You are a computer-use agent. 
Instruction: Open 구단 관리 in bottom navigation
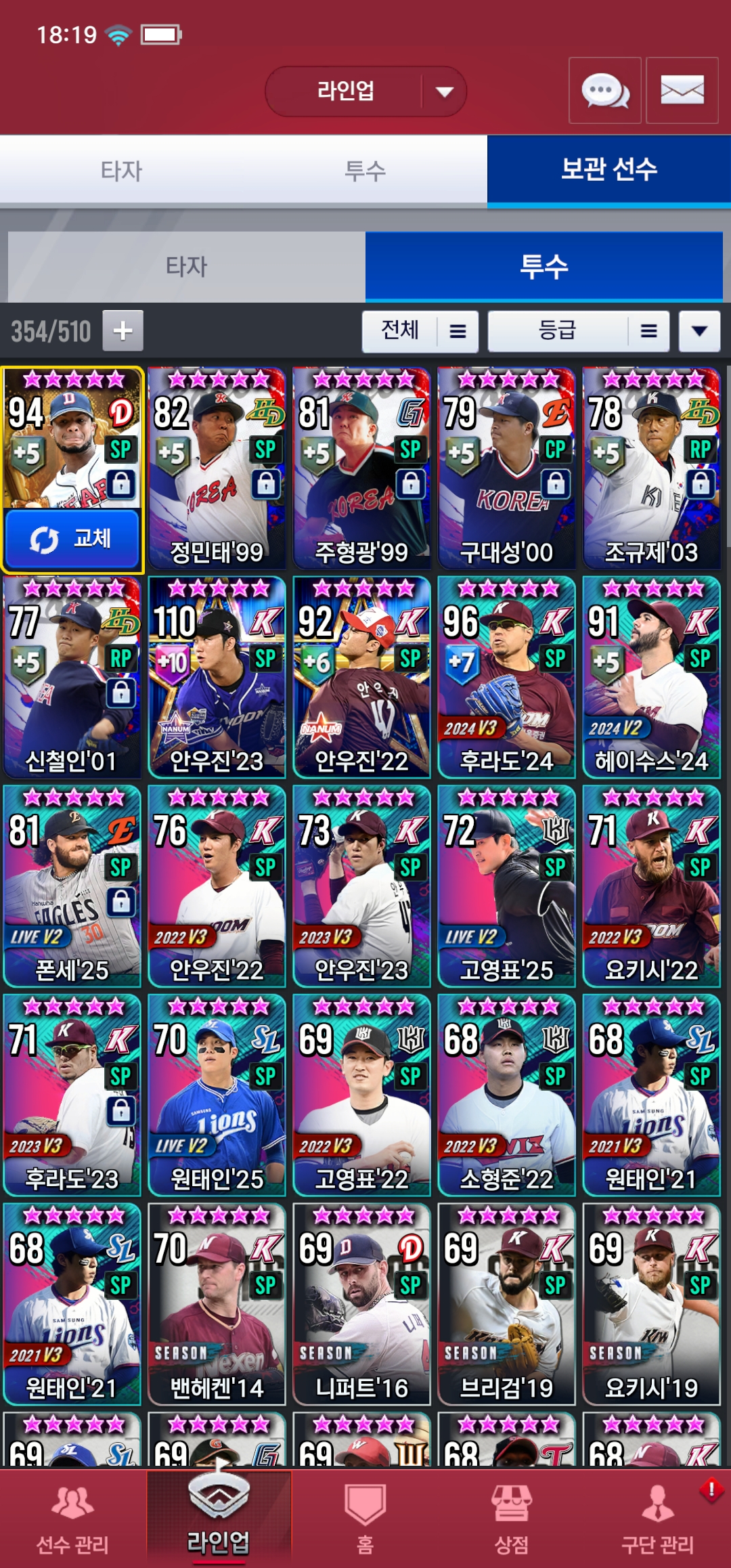657,1518
